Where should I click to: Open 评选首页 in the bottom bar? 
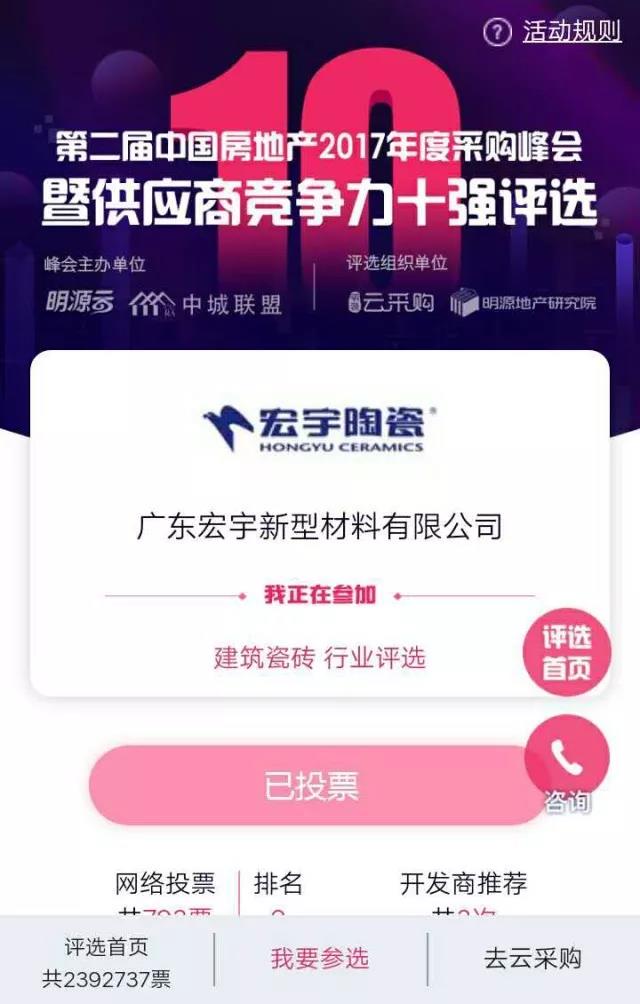pyautogui.click(x=106, y=961)
